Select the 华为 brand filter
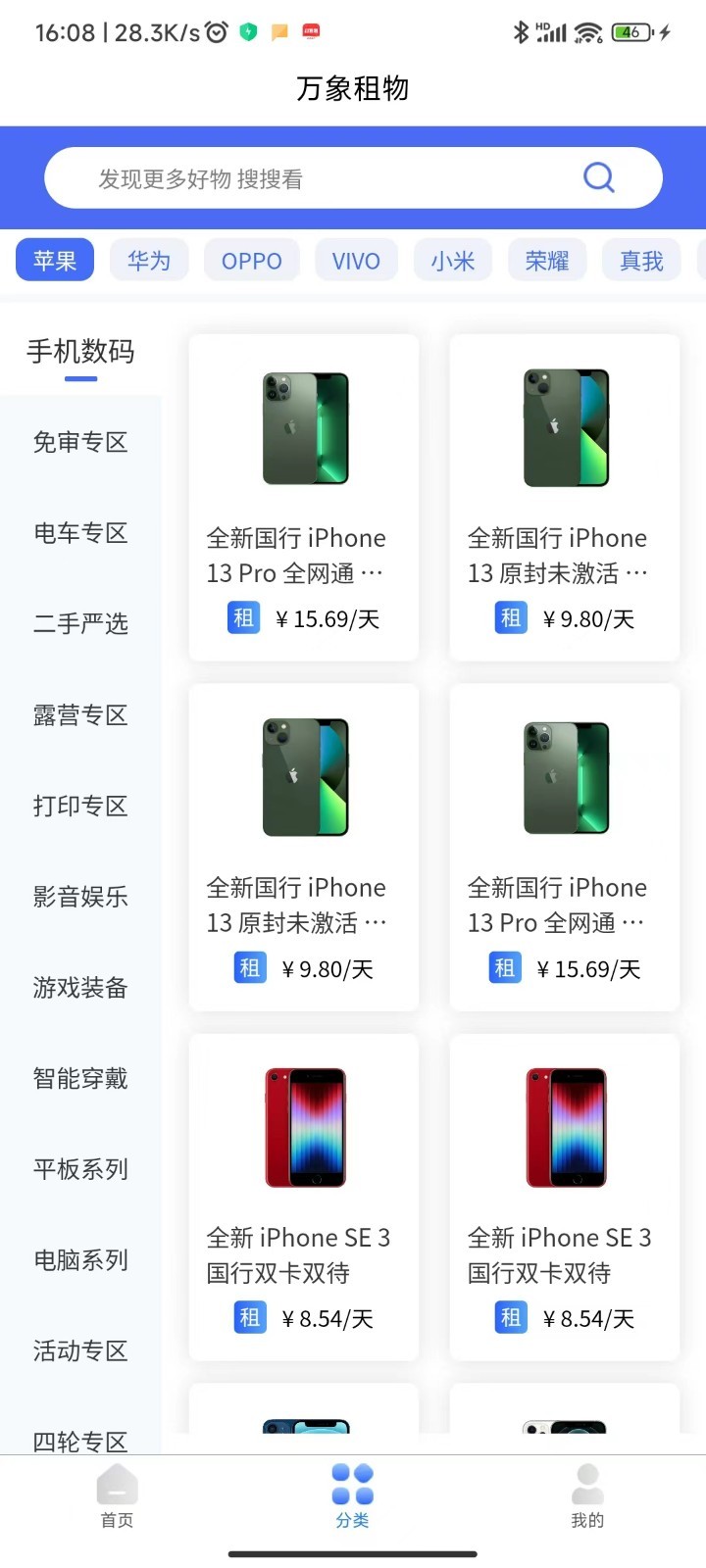The height and width of the screenshot is (1568, 706). [149, 260]
